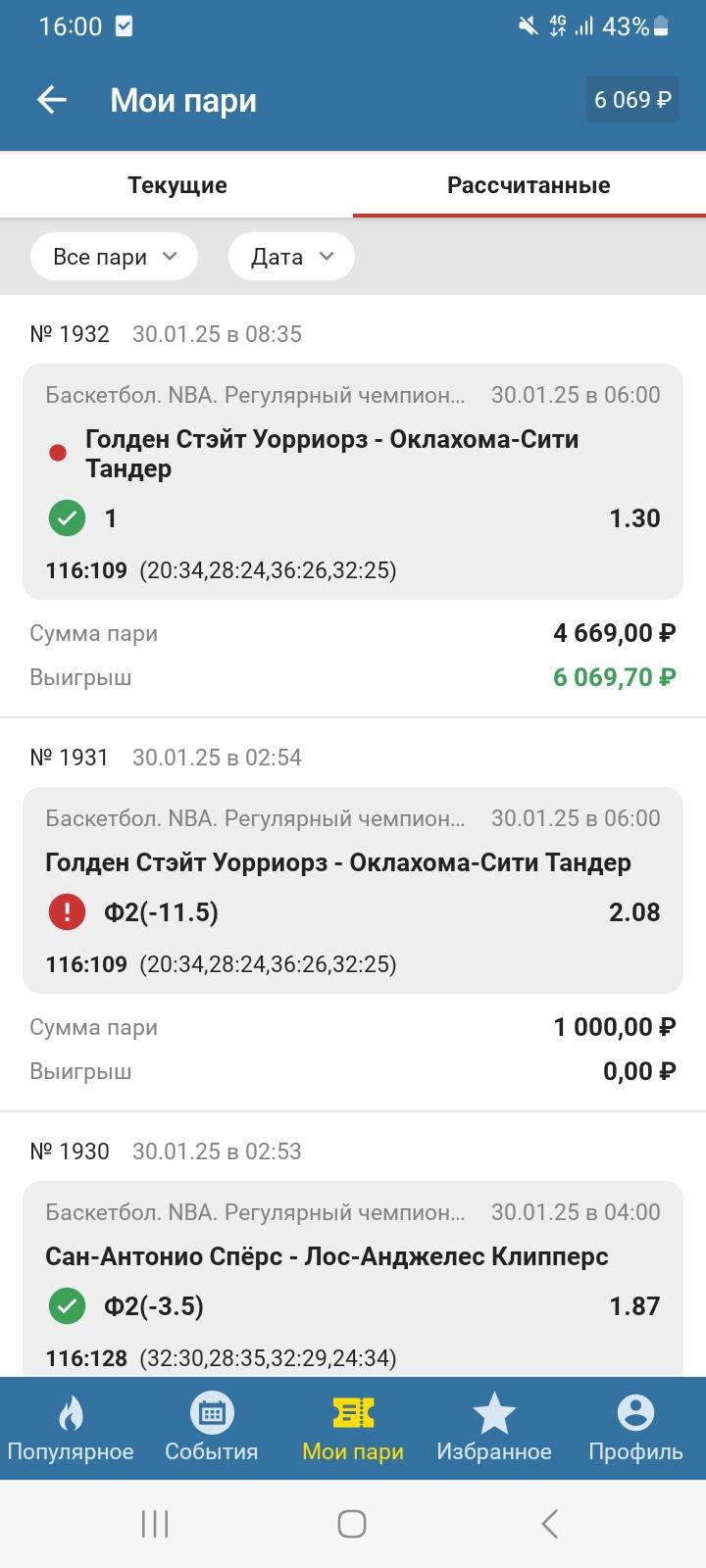Image resolution: width=706 pixels, height=1568 pixels.
Task: Open the 6 069 ₽ balance button
Action: (x=632, y=99)
